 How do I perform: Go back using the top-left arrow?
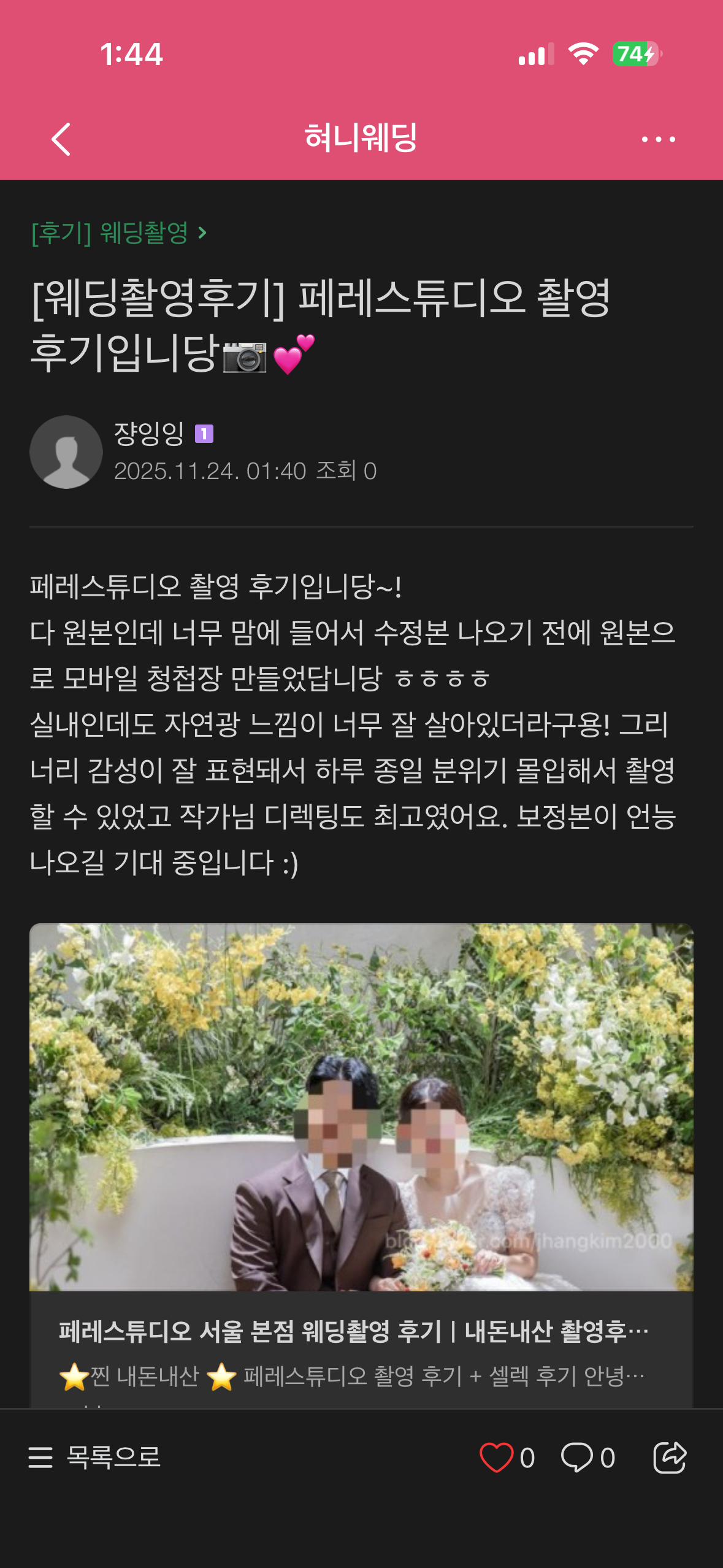[x=61, y=139]
